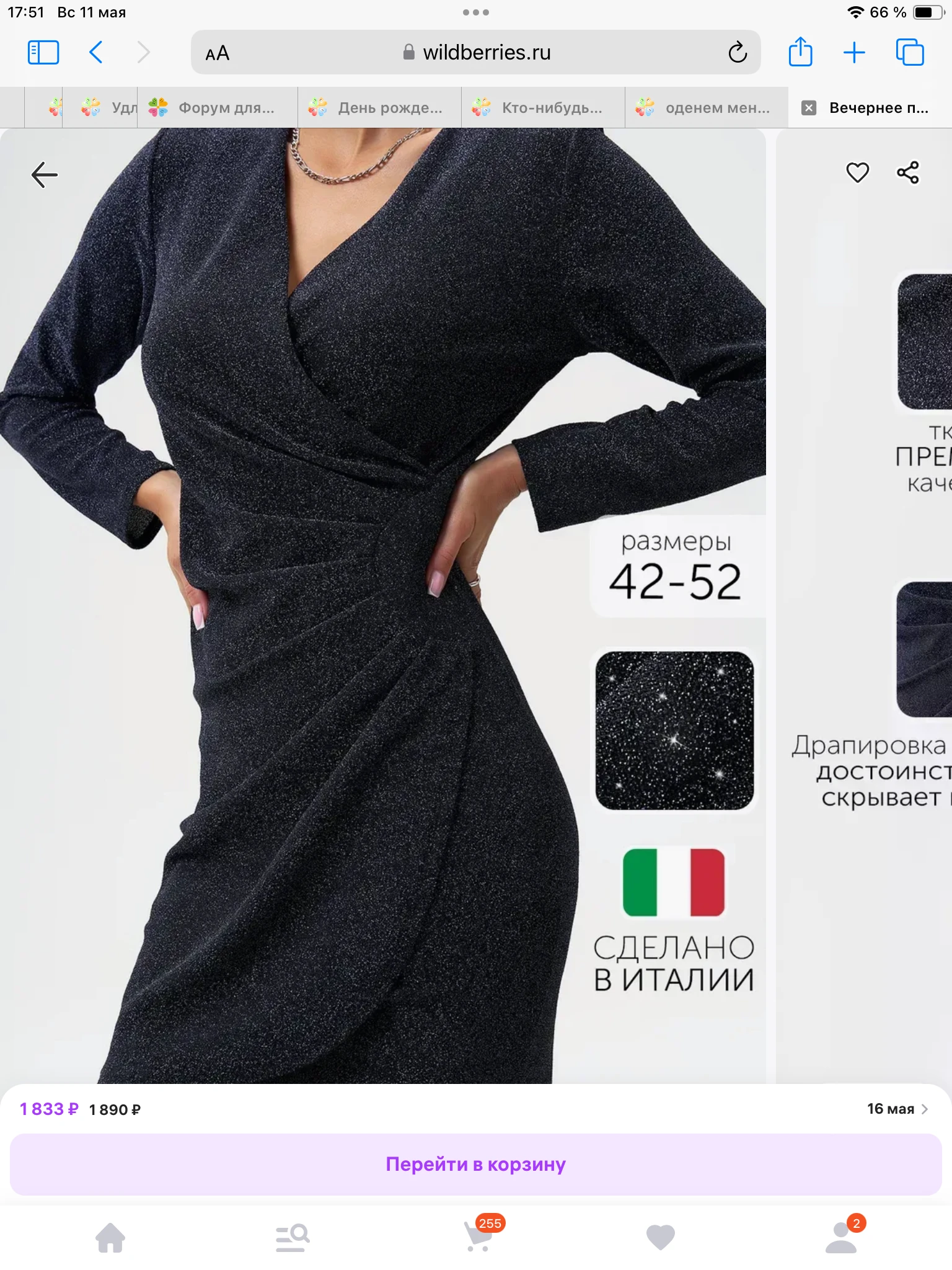The width and height of the screenshot is (952, 1270).
Task: Open Safari share sheet
Action: [x=800, y=52]
